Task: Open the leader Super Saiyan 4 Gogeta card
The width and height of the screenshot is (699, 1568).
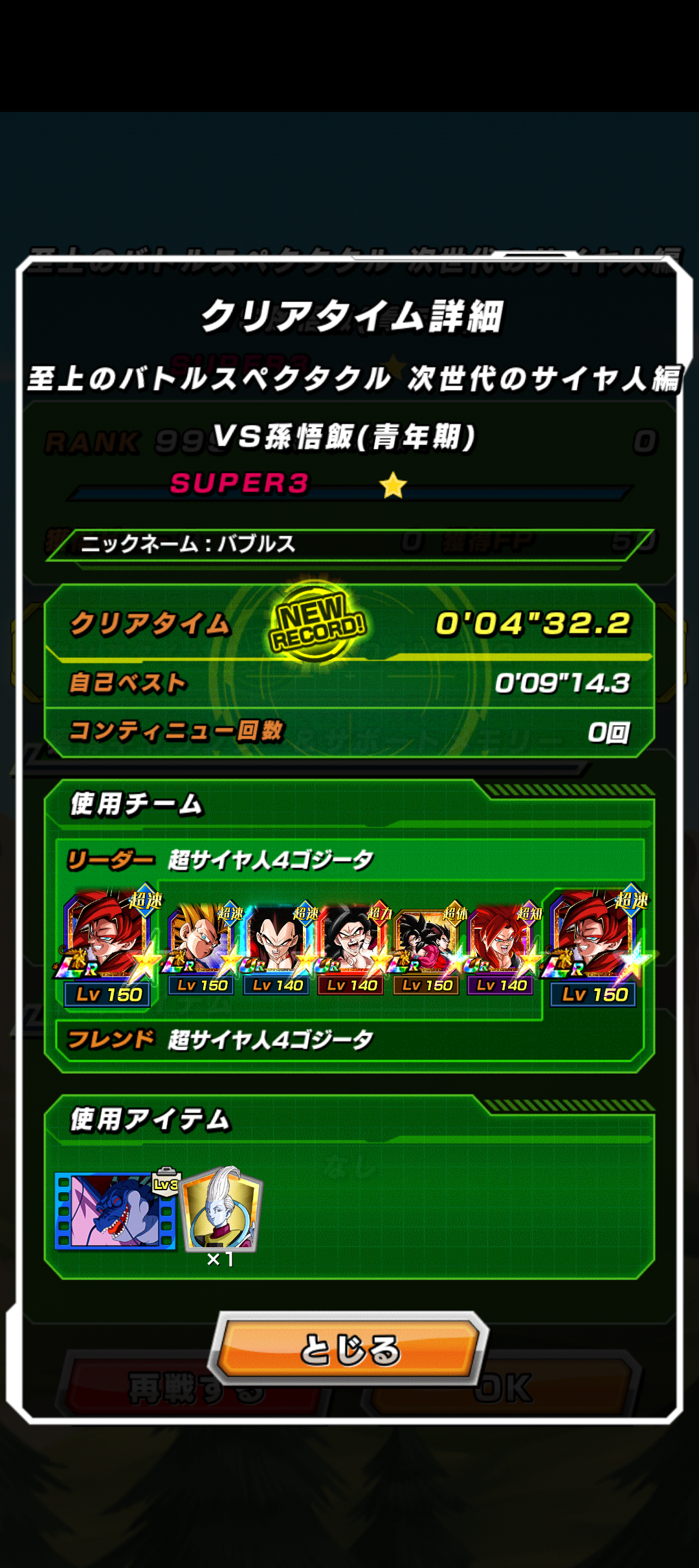Action: point(108,946)
